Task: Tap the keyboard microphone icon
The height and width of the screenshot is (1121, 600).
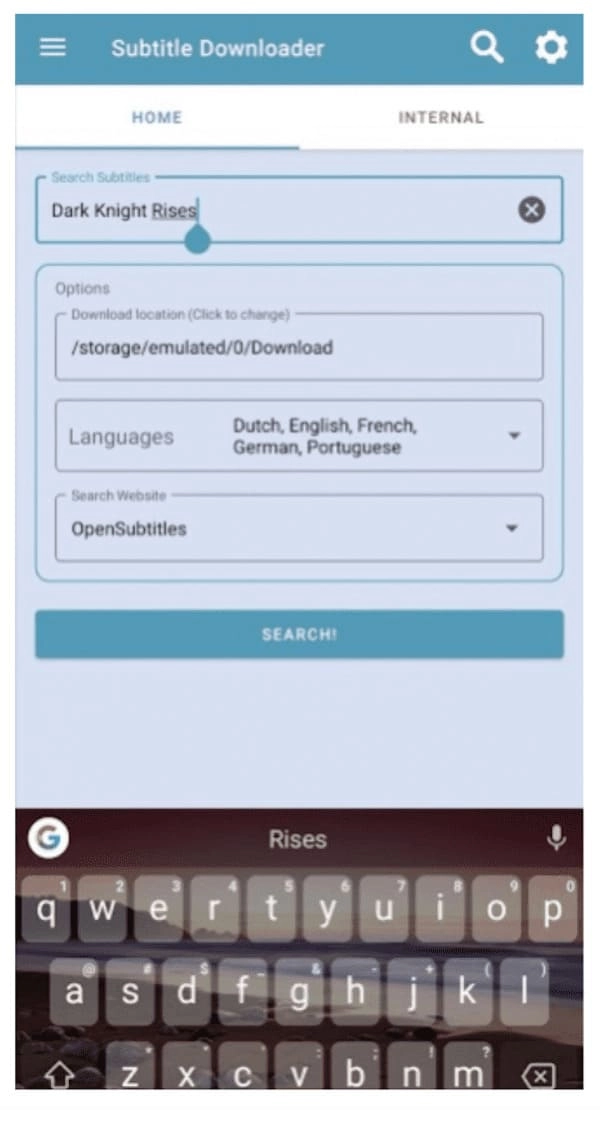Action: click(557, 839)
